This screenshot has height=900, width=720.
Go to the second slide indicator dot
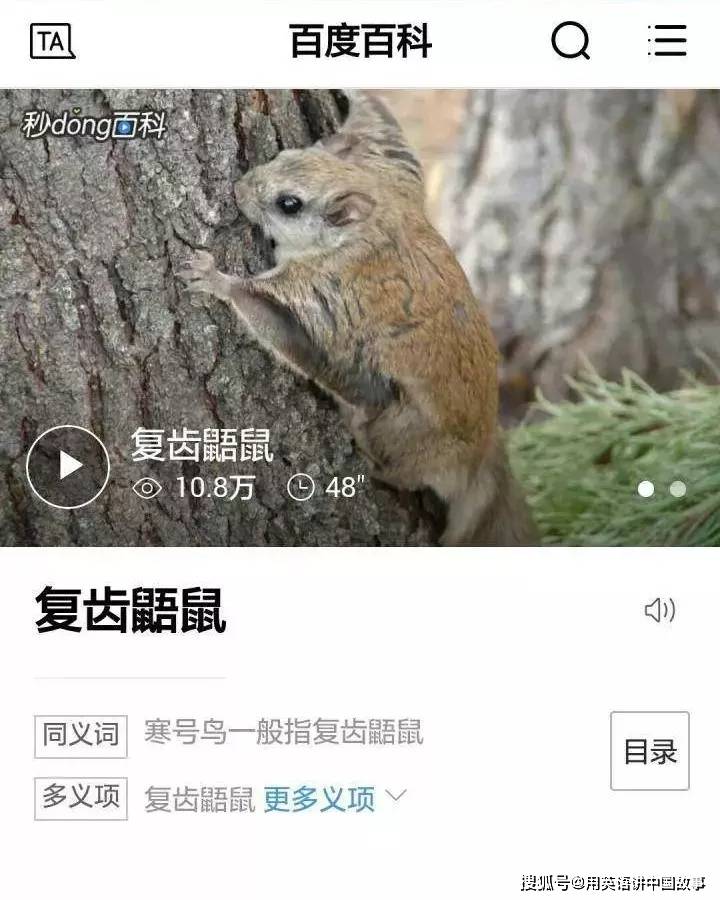[x=678, y=489]
